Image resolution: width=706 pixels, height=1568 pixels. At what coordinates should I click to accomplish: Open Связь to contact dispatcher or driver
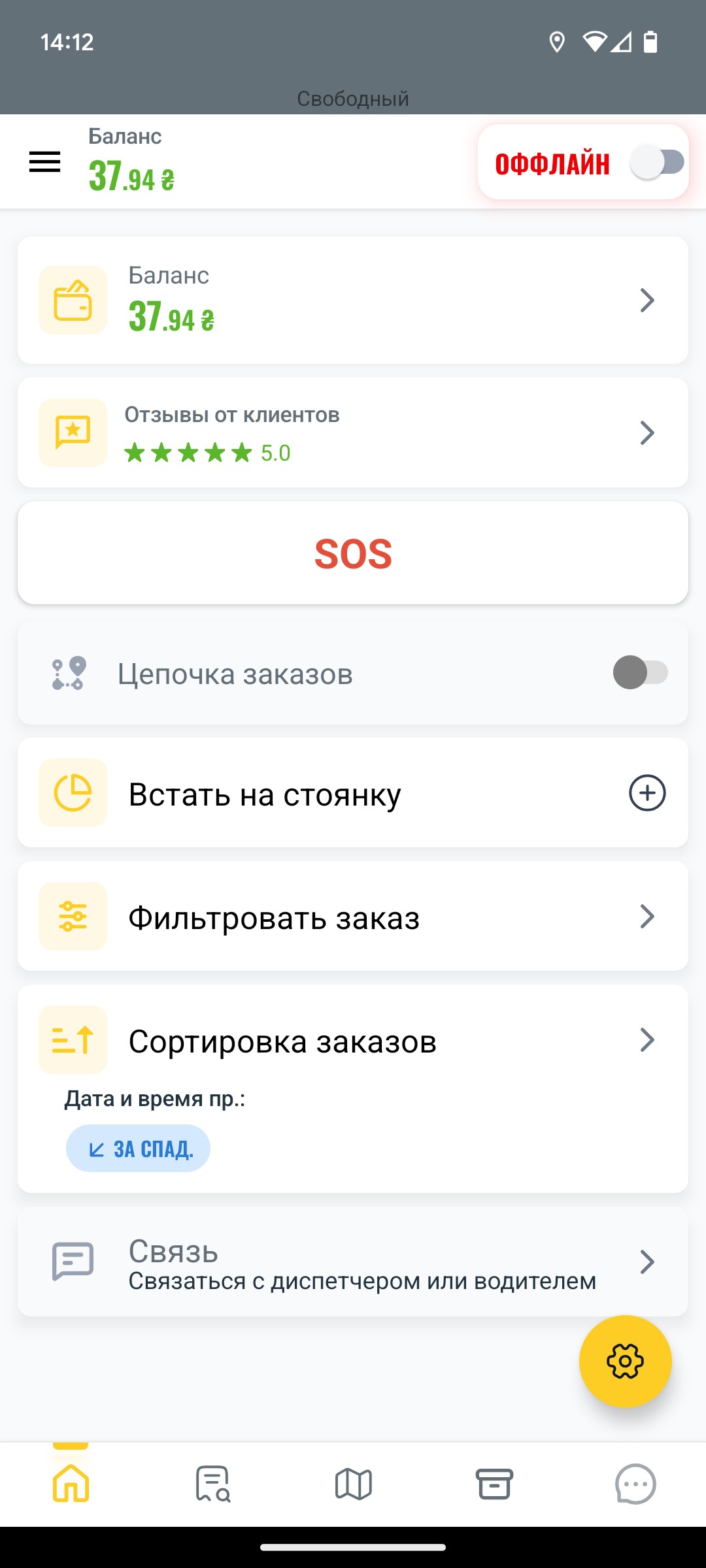point(353,1262)
